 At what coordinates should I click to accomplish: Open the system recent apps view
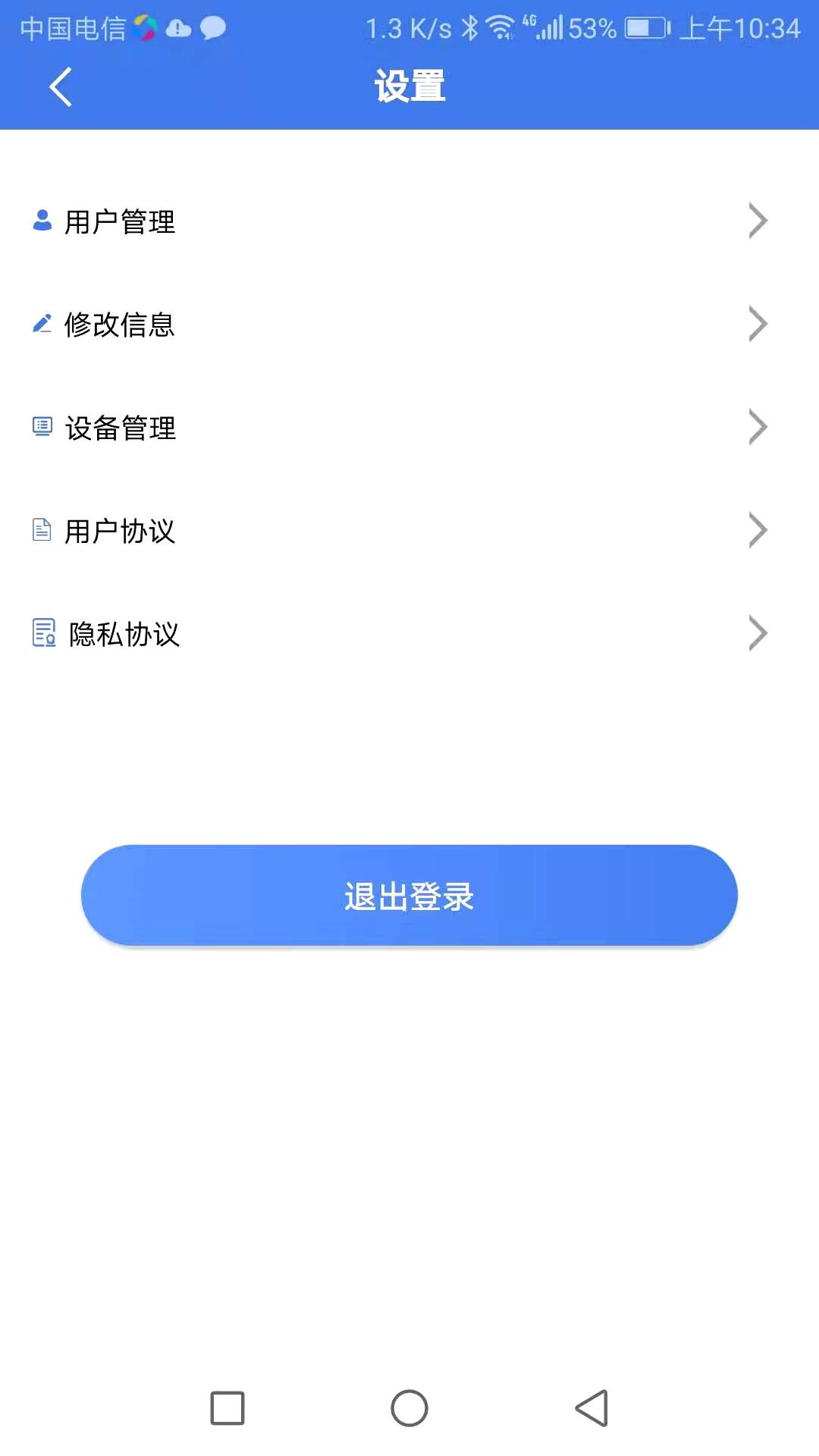point(227,1408)
